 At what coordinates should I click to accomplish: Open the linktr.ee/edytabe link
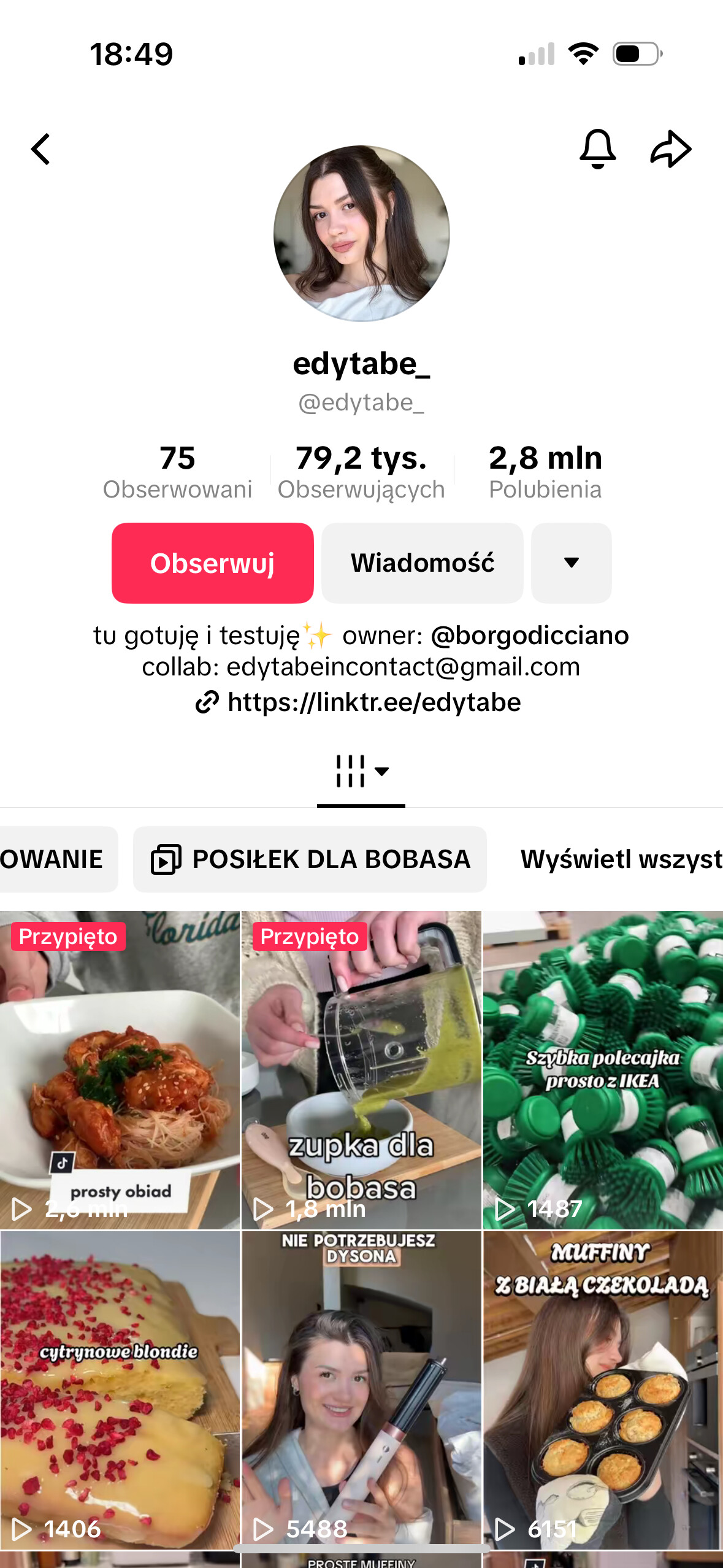373,702
